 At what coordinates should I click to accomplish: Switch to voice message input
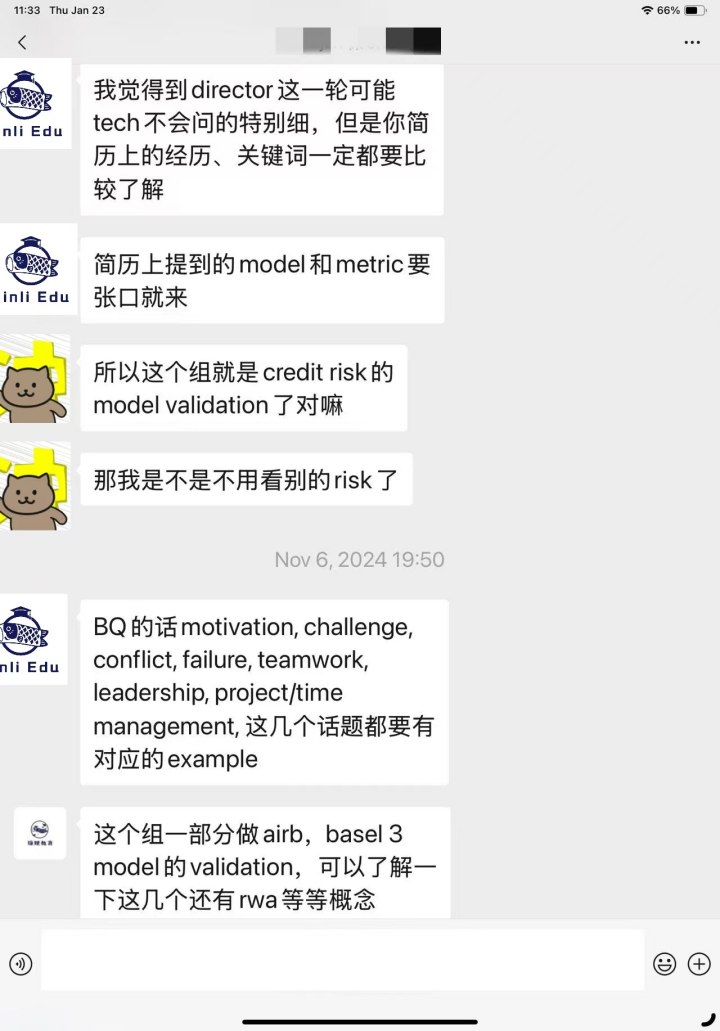20,964
